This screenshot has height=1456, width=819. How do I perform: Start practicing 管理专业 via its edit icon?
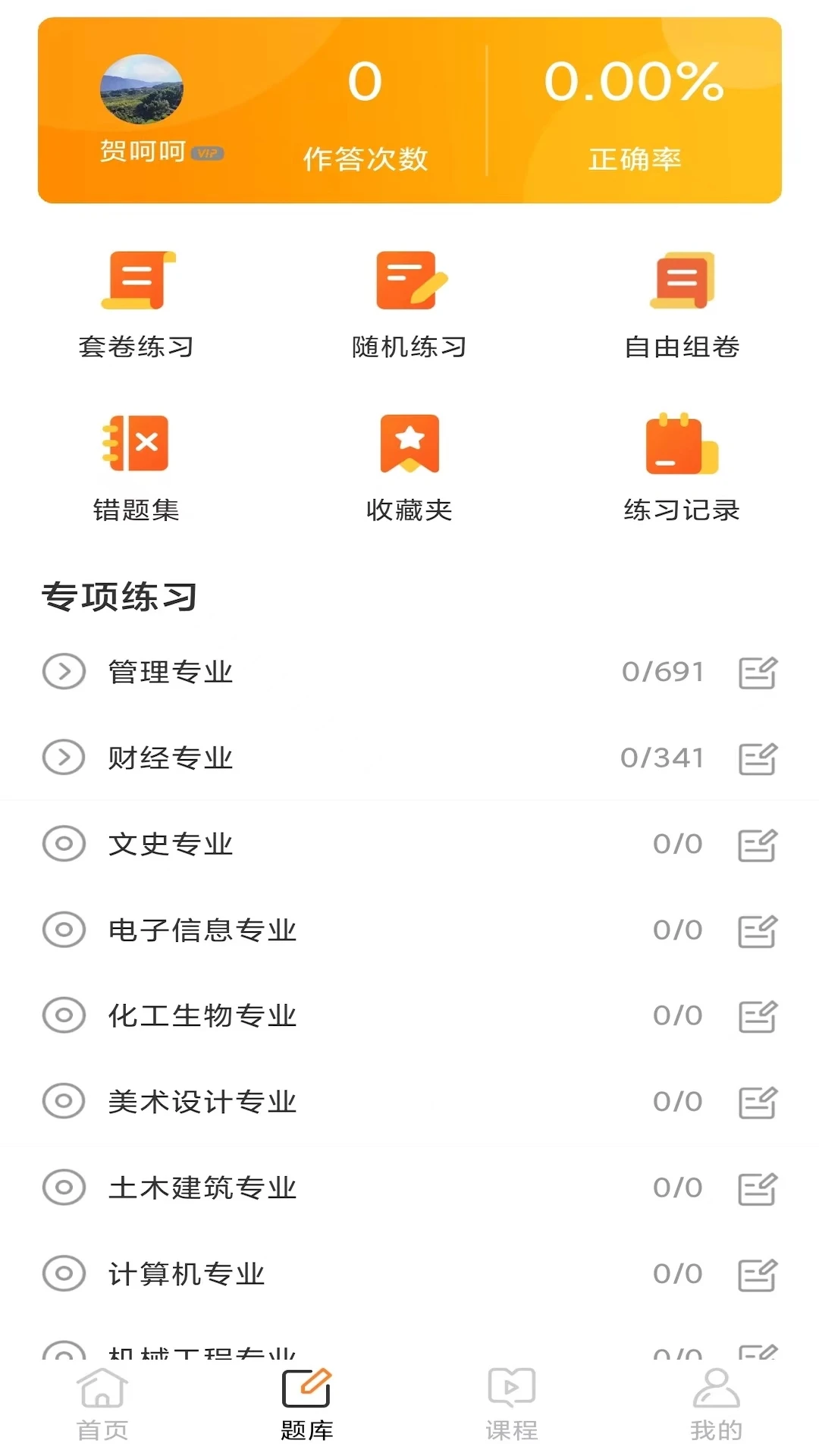[758, 670]
